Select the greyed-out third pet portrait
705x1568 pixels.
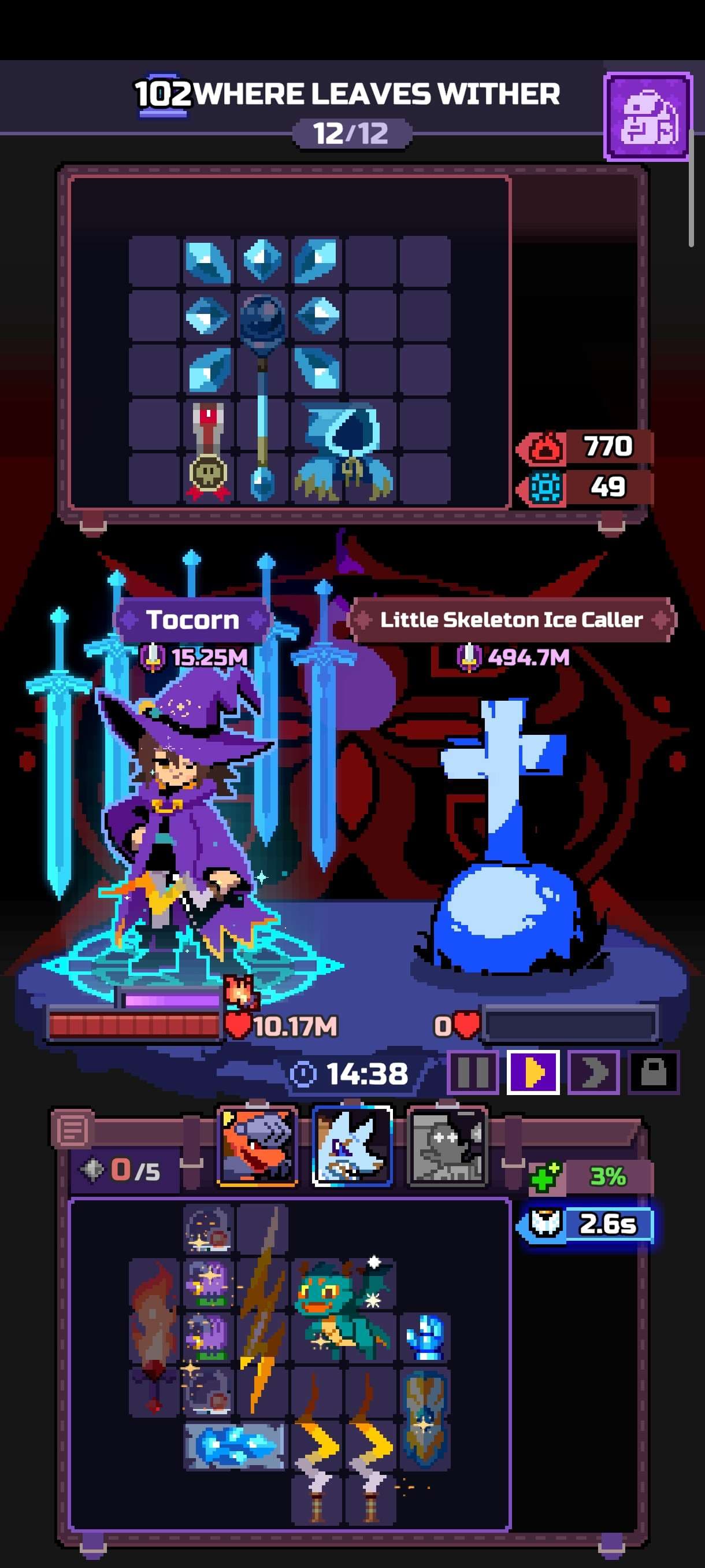(447, 1147)
